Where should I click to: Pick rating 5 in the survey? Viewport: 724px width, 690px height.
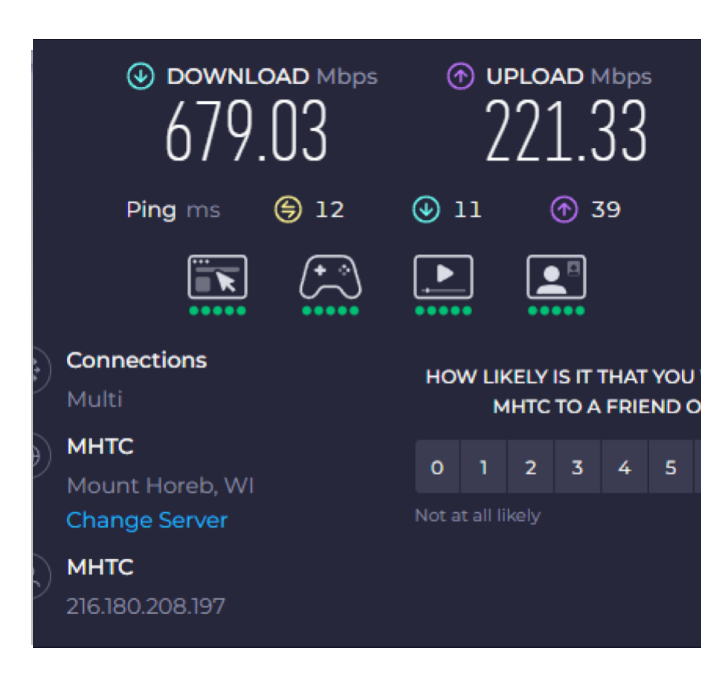(x=670, y=467)
